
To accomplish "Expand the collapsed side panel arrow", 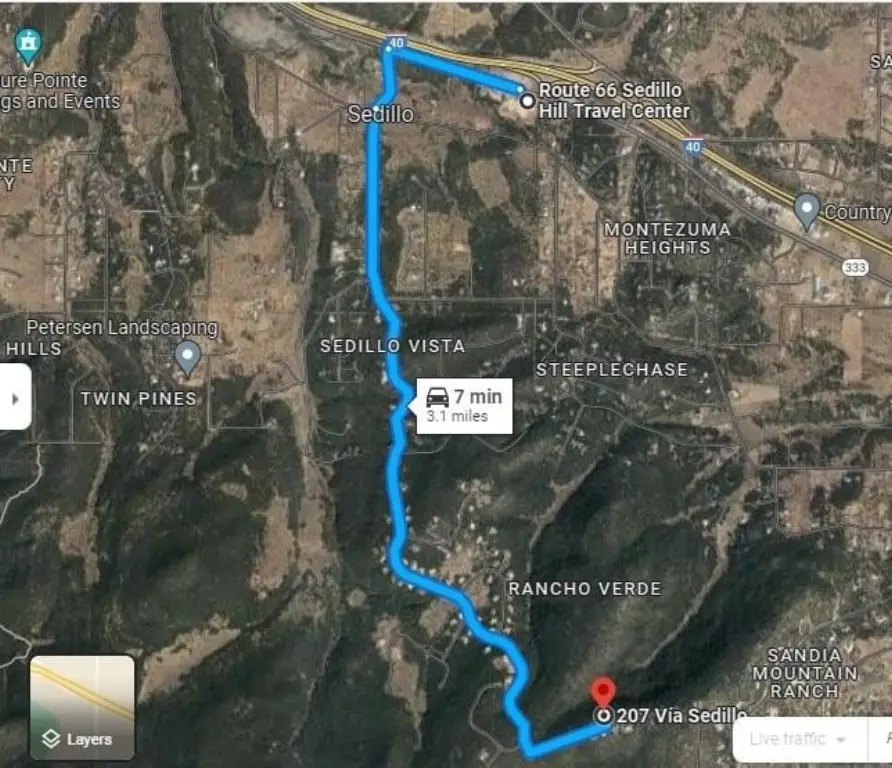I will 14,397.
